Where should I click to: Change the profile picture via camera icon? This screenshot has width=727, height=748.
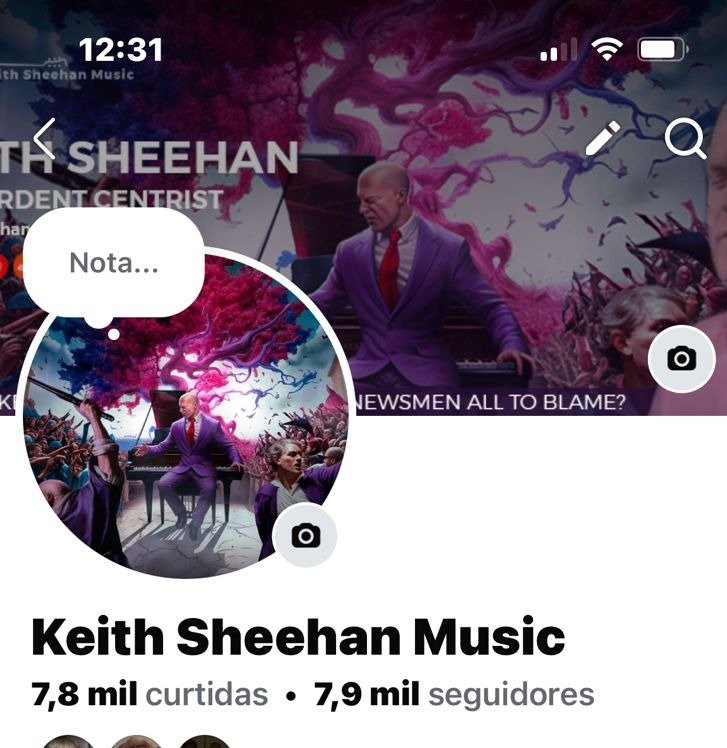(305, 536)
